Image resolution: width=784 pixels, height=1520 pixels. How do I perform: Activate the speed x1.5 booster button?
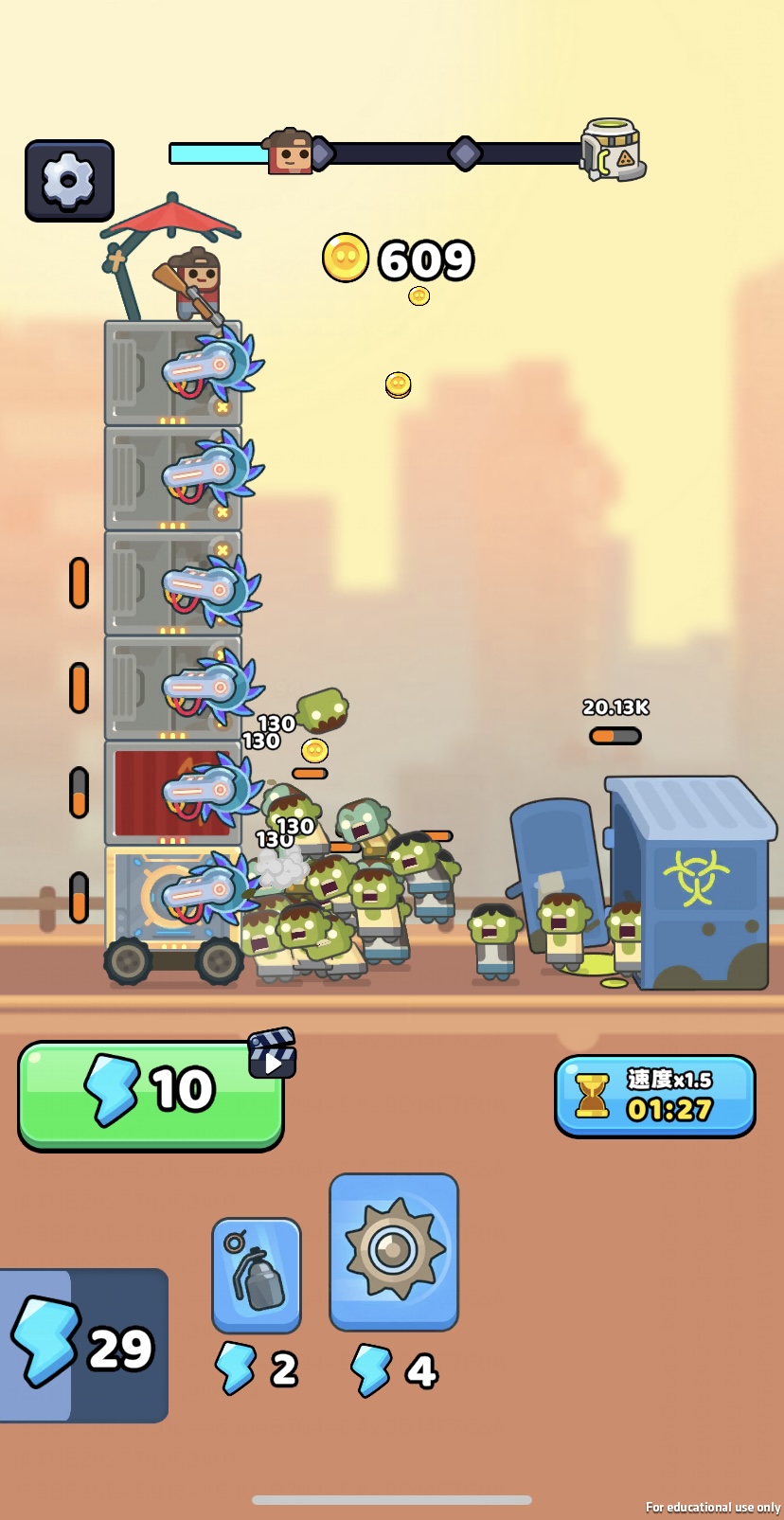click(654, 1095)
